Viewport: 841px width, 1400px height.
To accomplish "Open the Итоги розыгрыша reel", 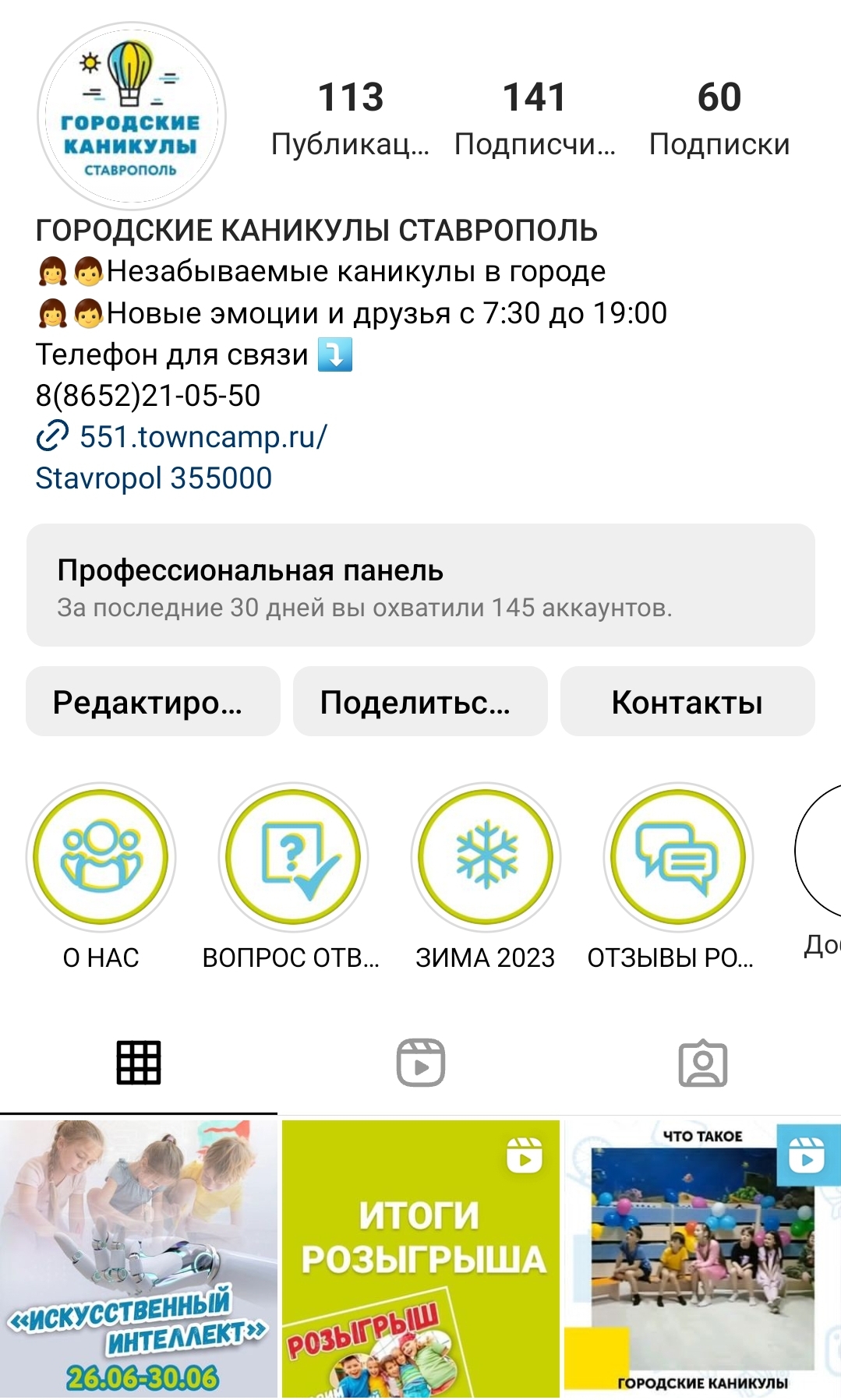I will (421, 1259).
